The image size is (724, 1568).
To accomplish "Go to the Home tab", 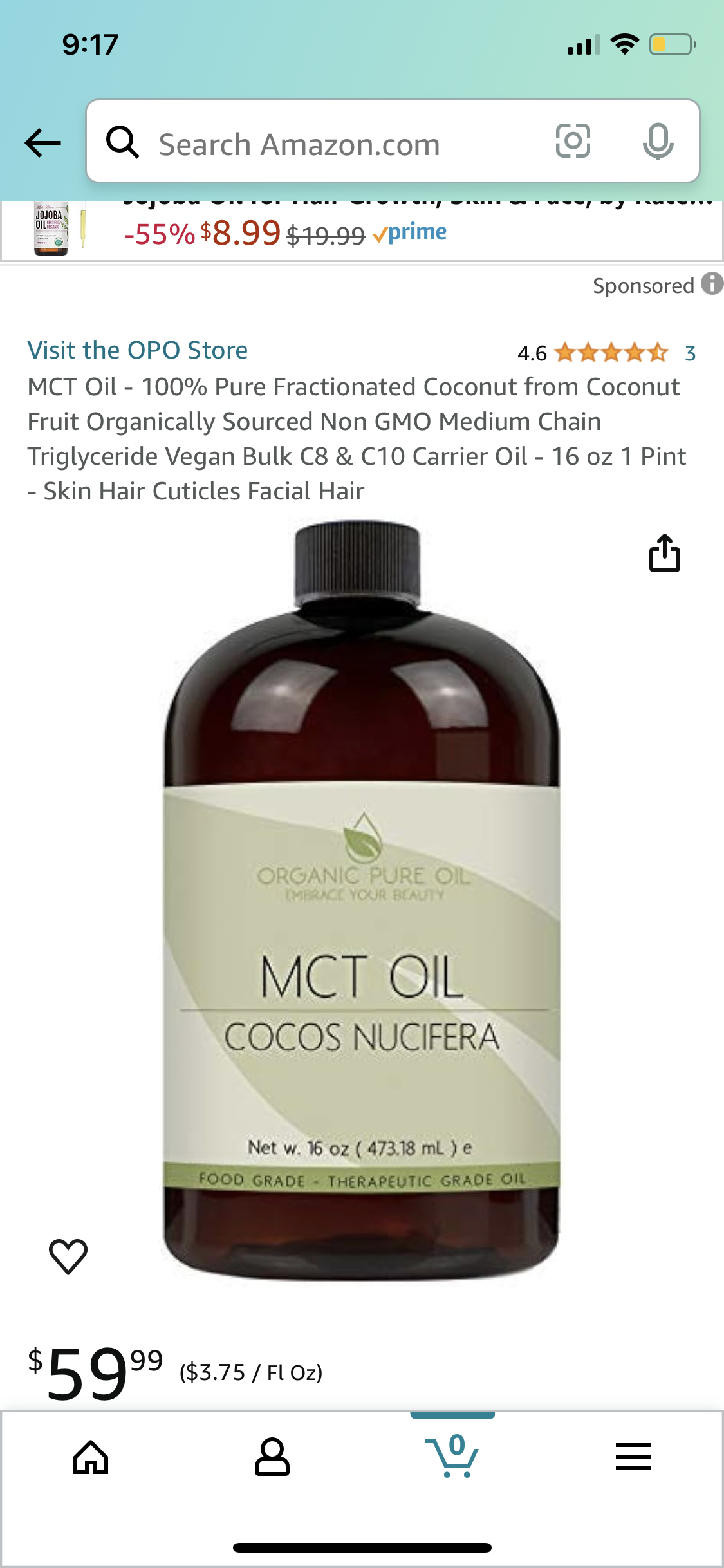I will [91, 1457].
